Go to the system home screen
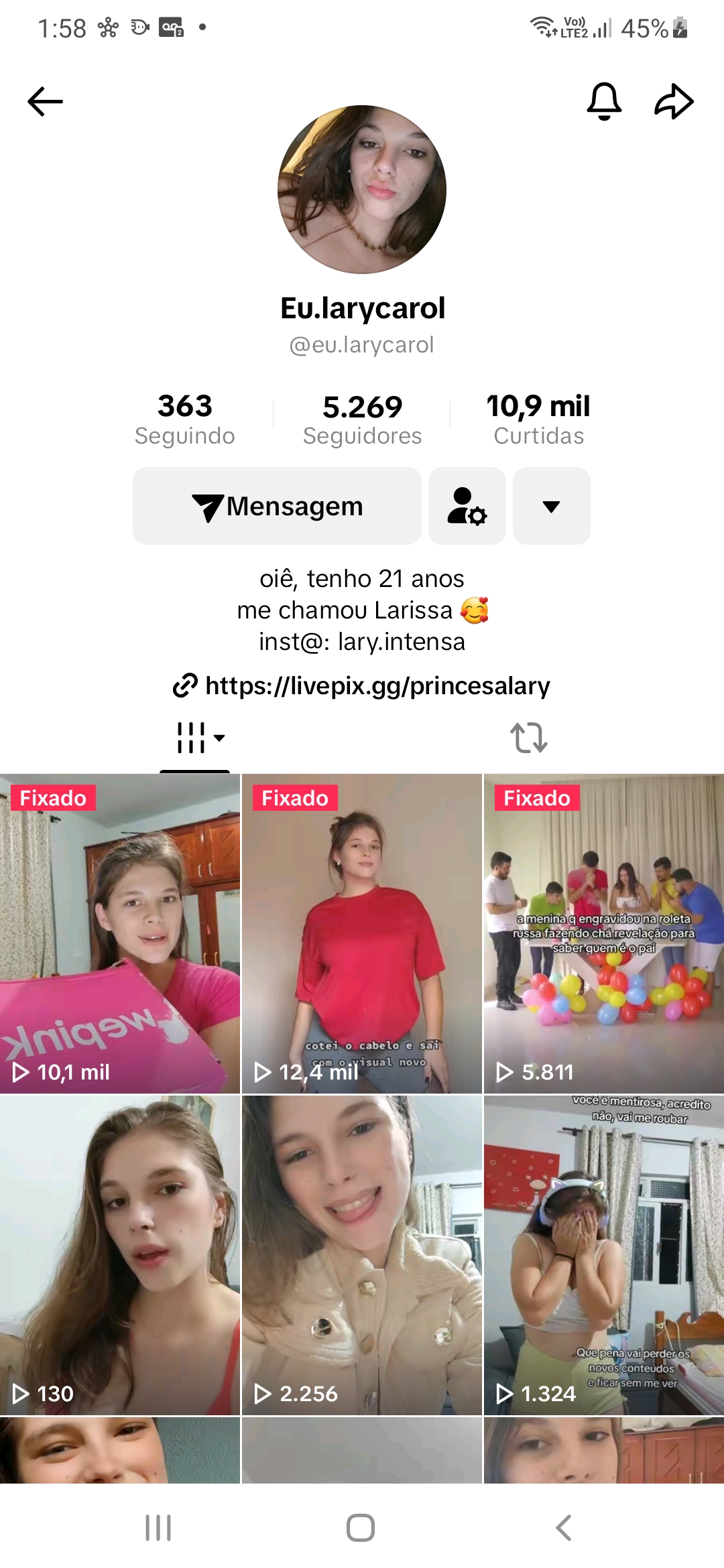The height and width of the screenshot is (1568, 724). tap(361, 1528)
